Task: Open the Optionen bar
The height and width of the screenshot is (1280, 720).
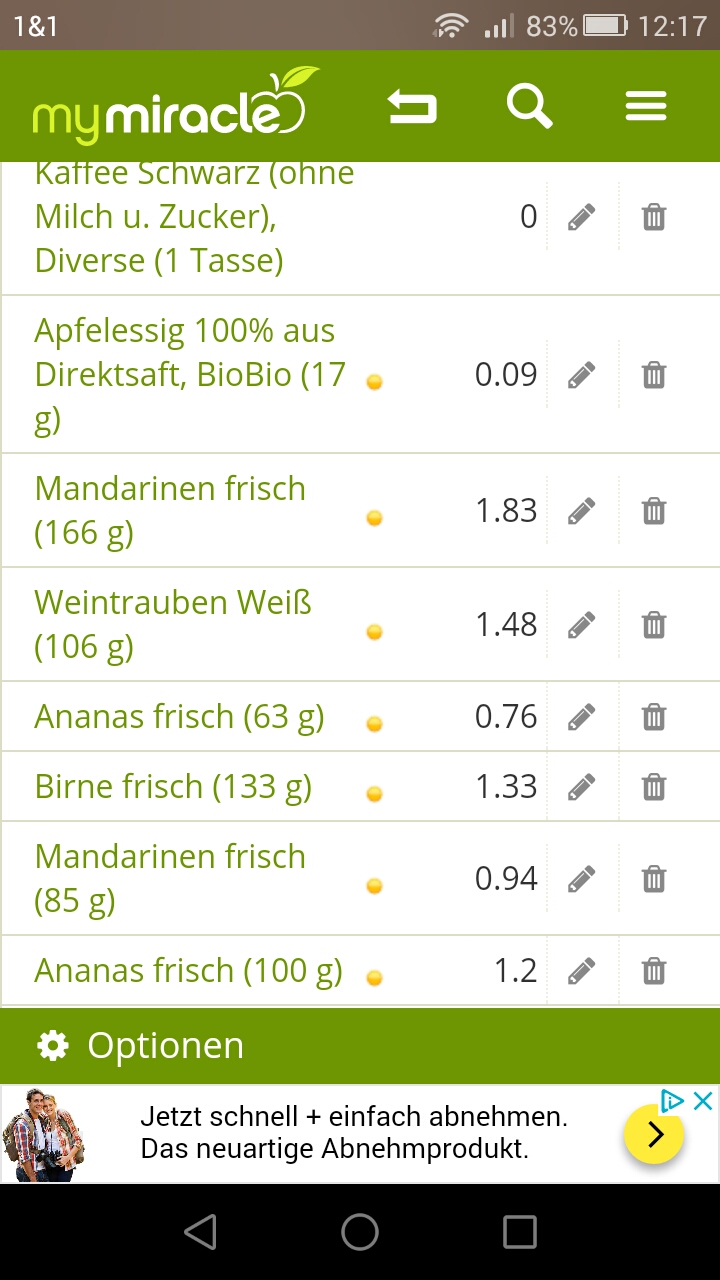Action: point(360,1046)
